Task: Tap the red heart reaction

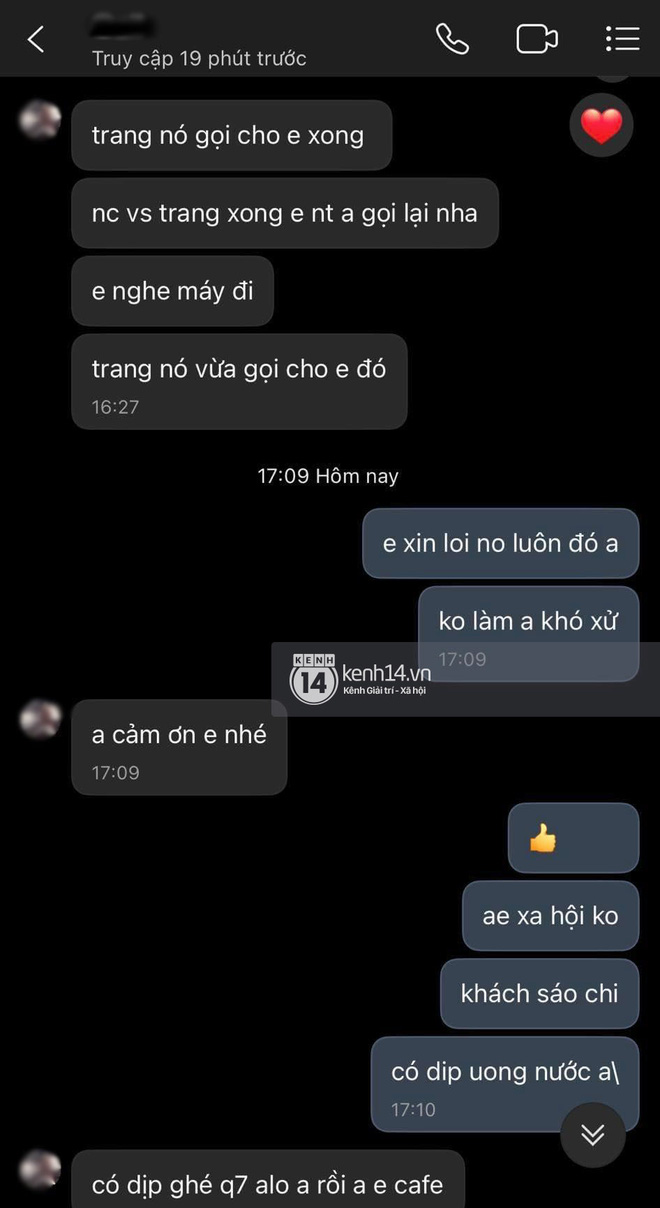Action: click(601, 126)
